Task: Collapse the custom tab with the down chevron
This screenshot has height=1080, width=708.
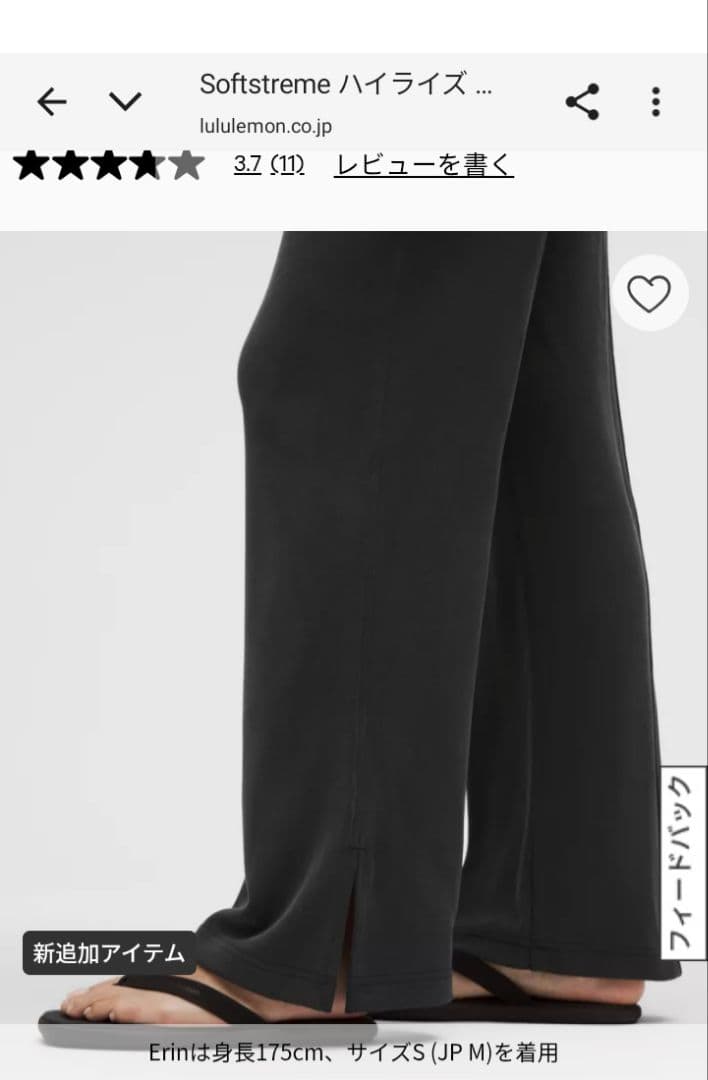Action: tap(125, 101)
